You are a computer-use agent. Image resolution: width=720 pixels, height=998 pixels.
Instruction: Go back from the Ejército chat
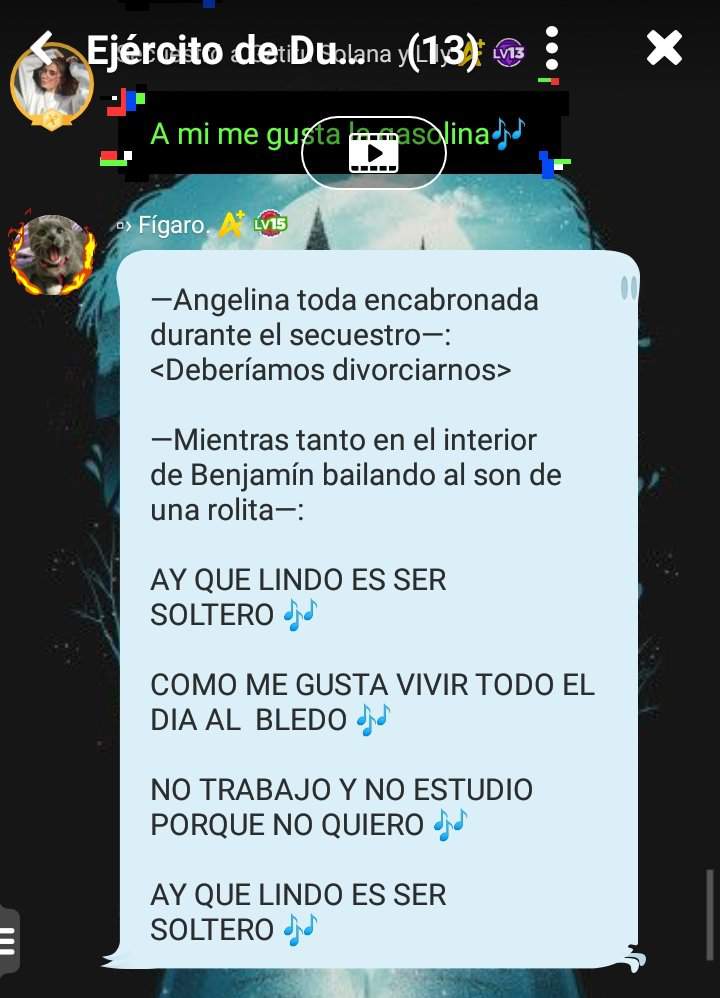coord(41,47)
